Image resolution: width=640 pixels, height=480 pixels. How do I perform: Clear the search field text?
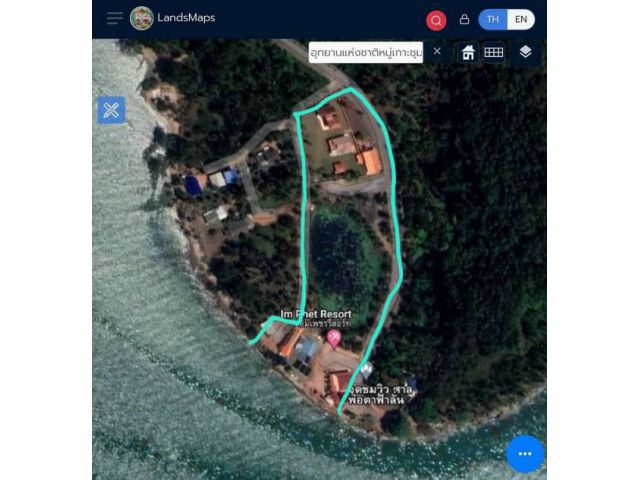(x=437, y=51)
